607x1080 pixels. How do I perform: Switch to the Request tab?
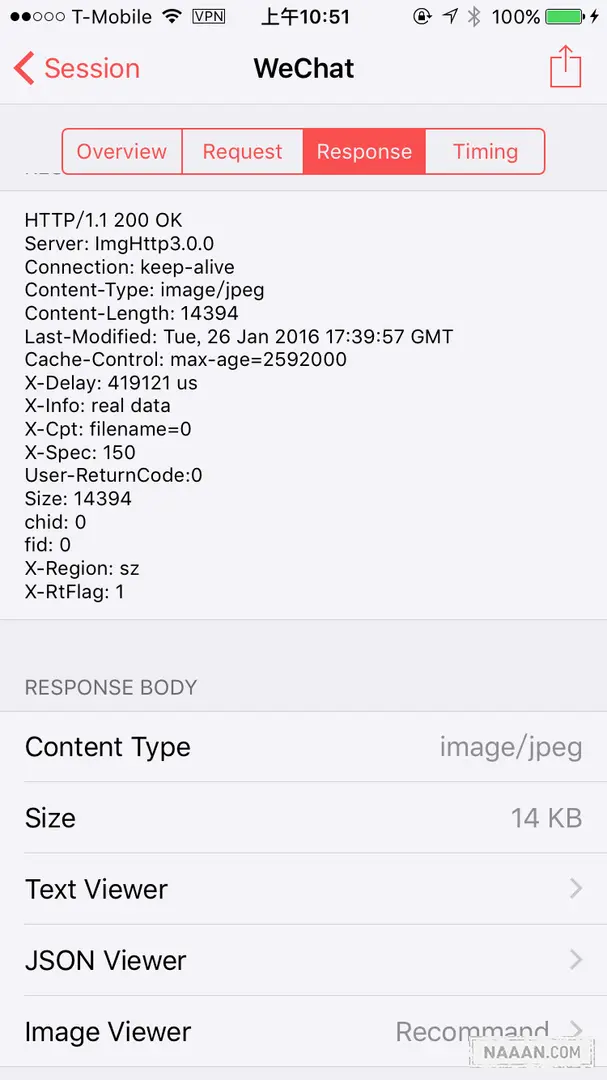click(x=242, y=151)
